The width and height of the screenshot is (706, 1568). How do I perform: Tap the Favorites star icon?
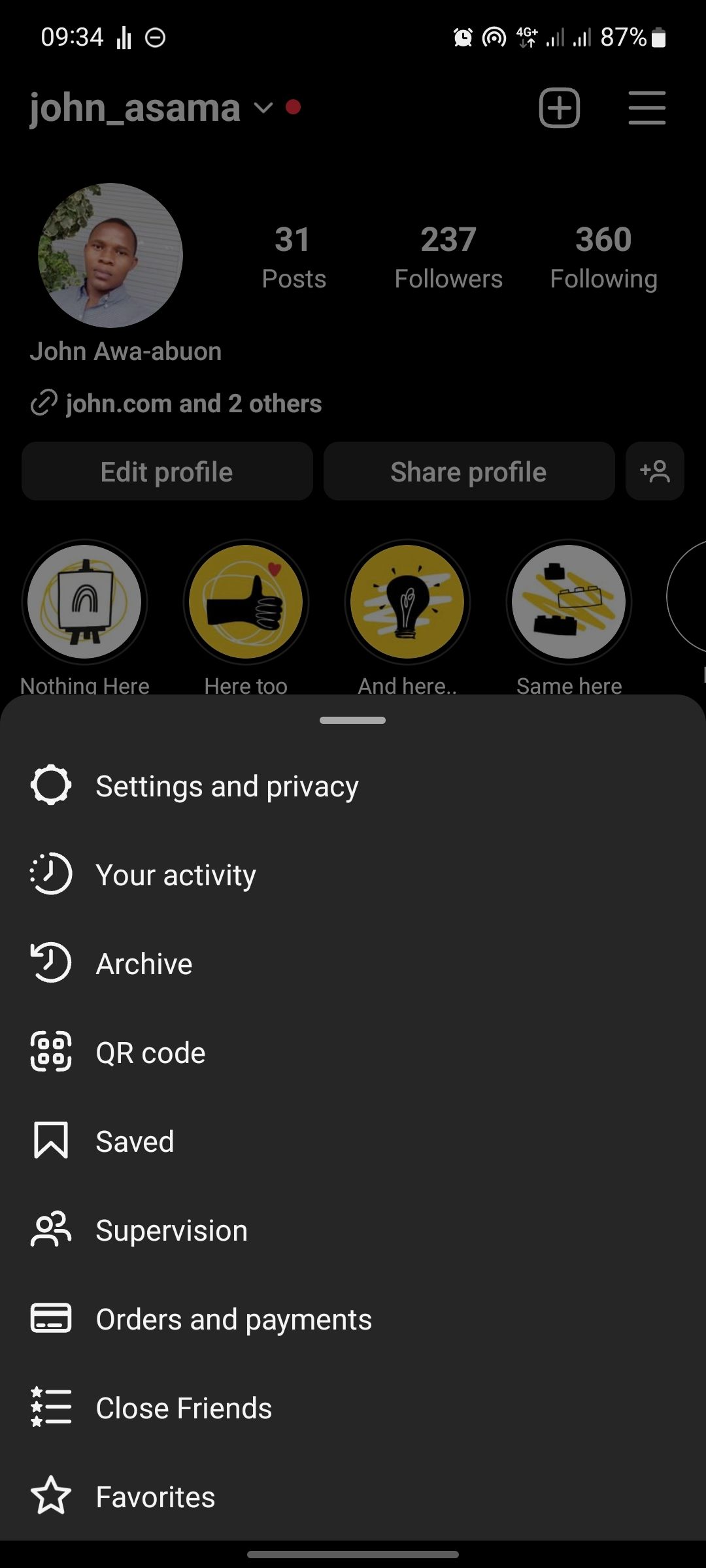click(x=50, y=1496)
